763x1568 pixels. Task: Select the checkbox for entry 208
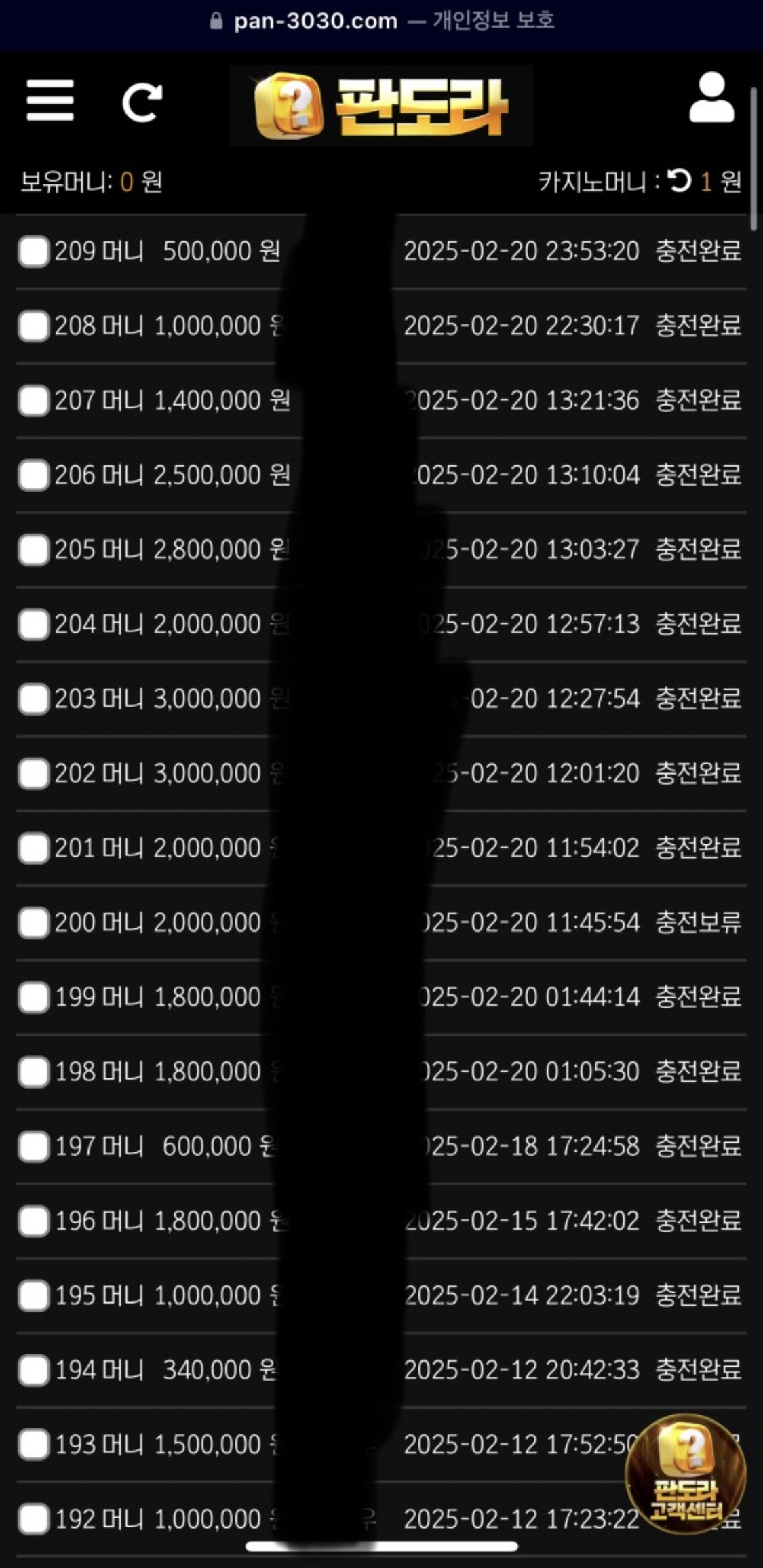33,326
